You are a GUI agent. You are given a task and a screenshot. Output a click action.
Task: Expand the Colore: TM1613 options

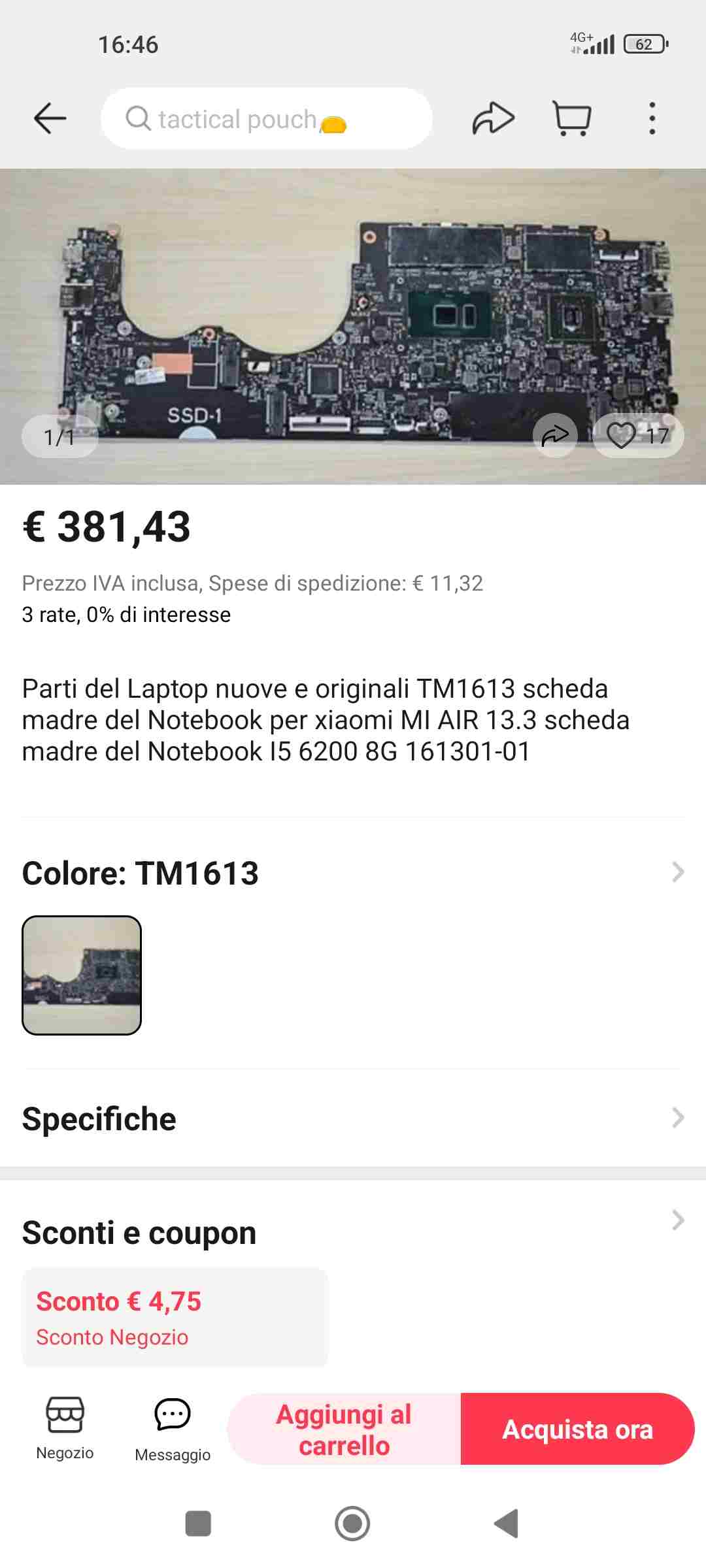[677, 872]
